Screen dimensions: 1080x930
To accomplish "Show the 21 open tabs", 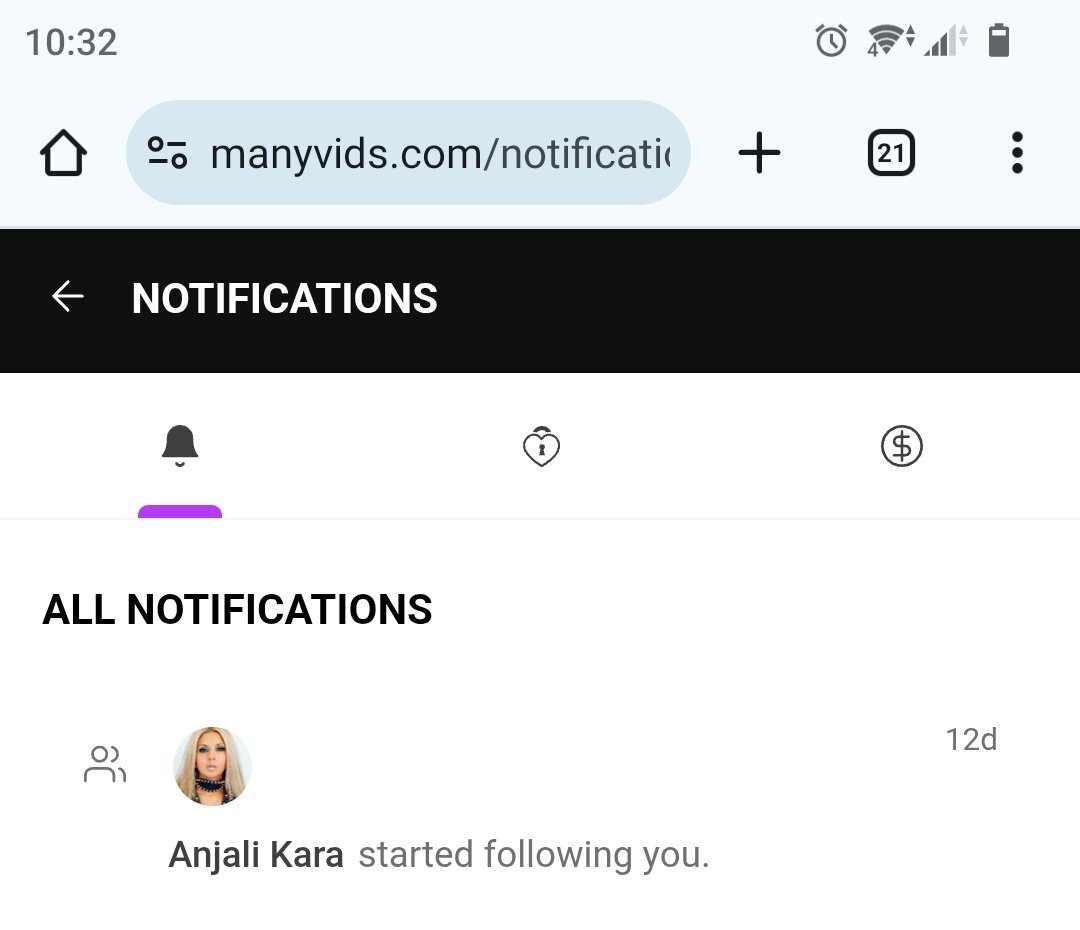I will point(891,154).
